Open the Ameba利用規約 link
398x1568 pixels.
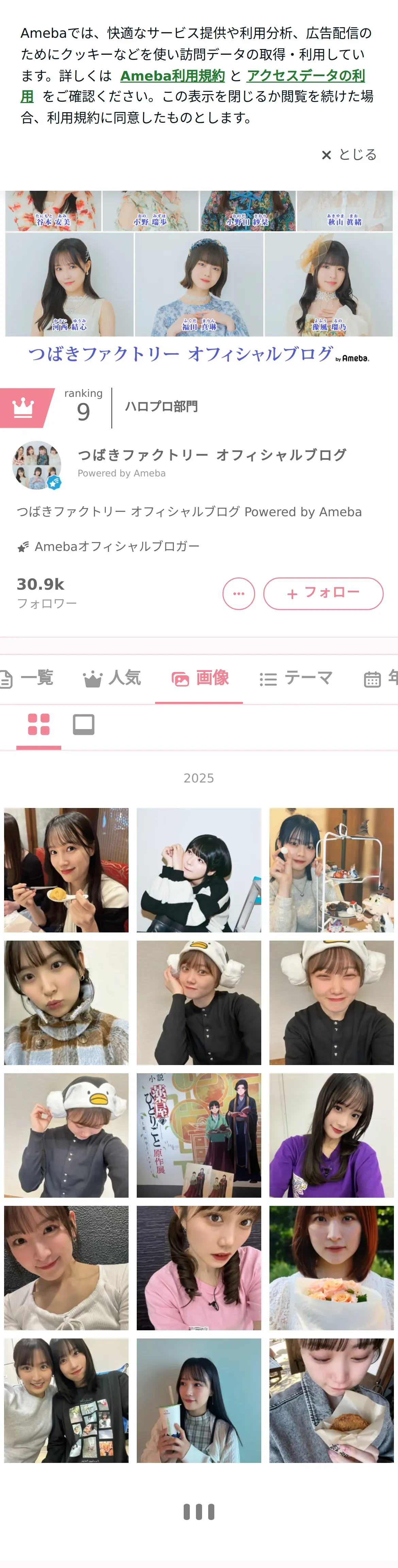(x=172, y=75)
